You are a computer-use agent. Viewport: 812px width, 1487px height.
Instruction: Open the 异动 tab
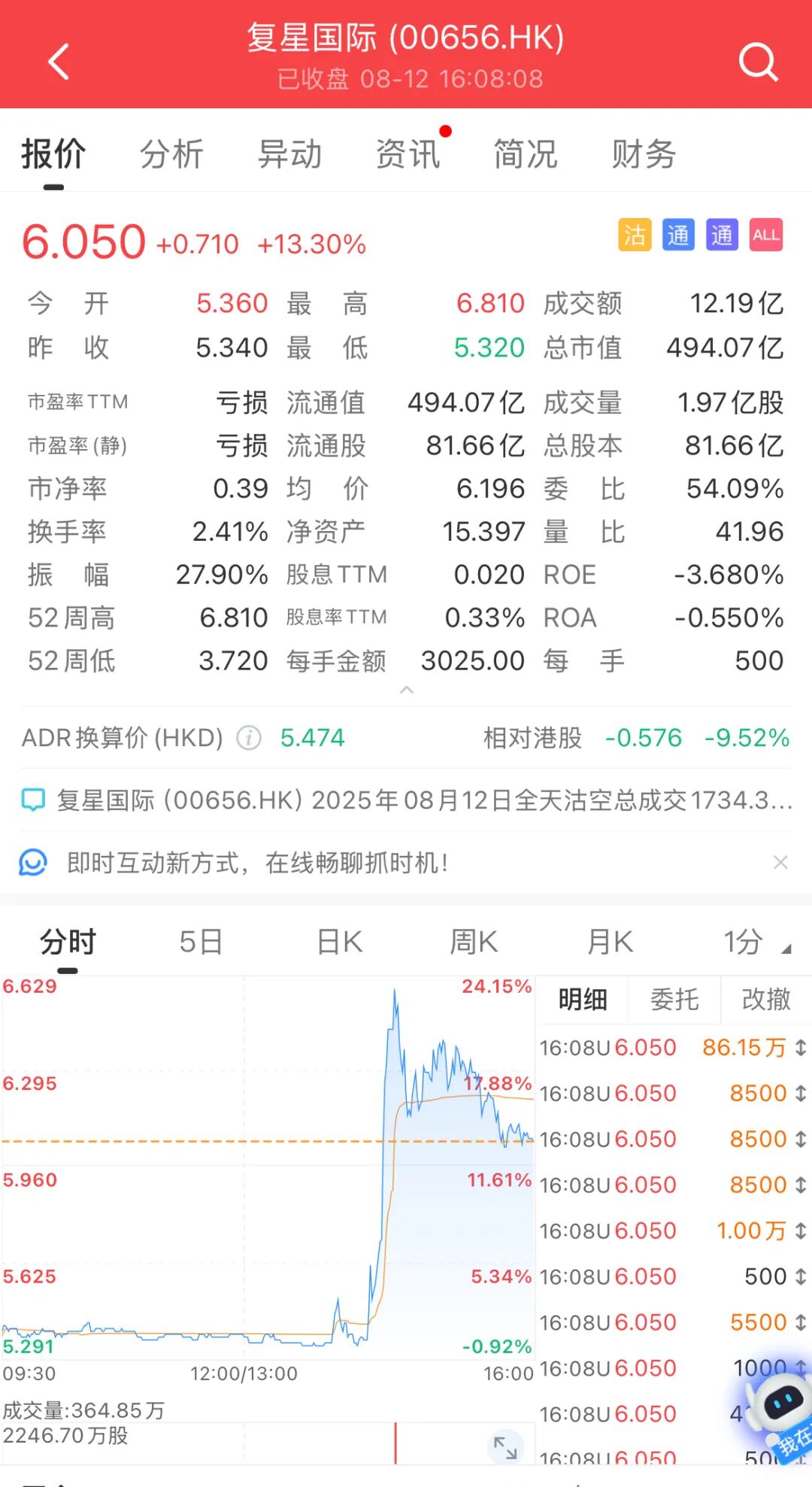click(x=289, y=154)
